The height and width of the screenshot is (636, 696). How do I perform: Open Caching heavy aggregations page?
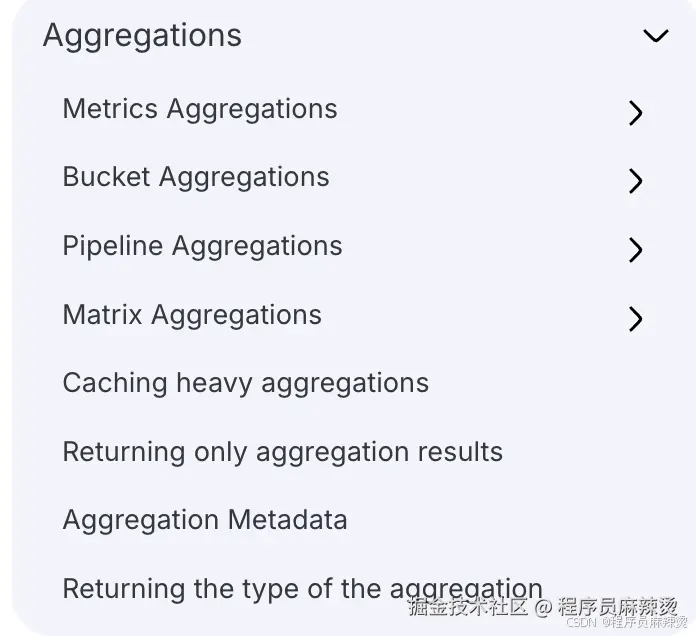coord(245,383)
